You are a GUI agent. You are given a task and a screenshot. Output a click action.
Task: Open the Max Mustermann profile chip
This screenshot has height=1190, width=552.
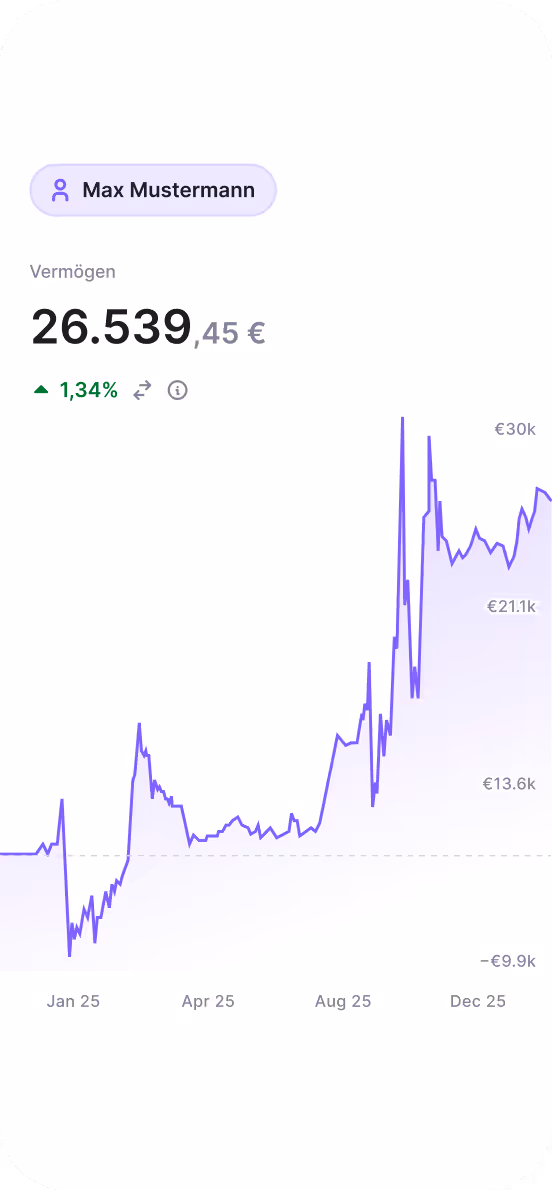coord(153,190)
